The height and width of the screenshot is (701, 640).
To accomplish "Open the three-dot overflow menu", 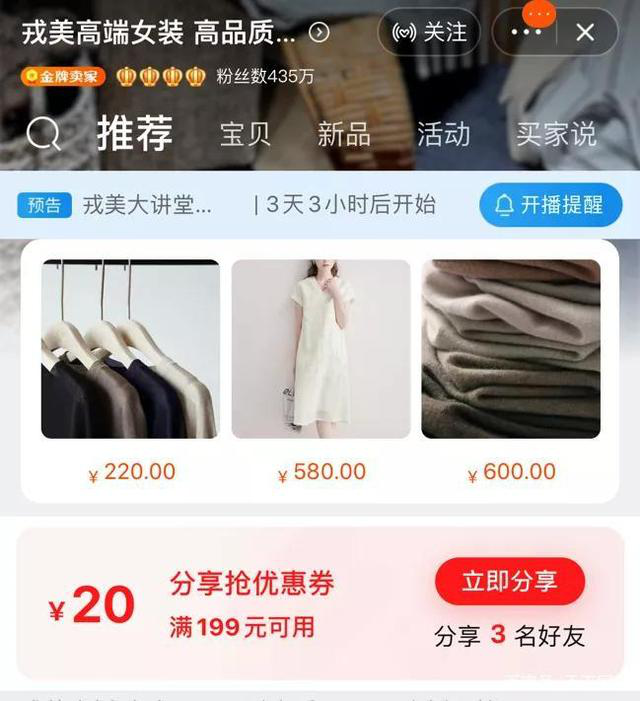I will click(526, 32).
